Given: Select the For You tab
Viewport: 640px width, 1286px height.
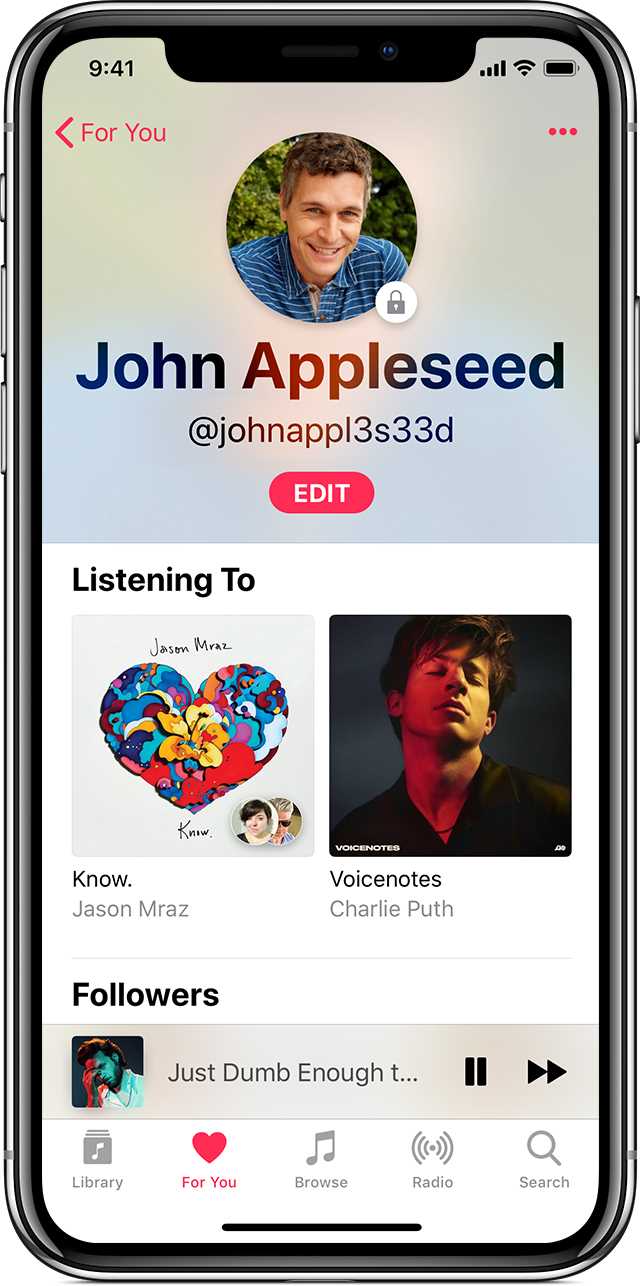Looking at the screenshot, I should tap(209, 1160).
